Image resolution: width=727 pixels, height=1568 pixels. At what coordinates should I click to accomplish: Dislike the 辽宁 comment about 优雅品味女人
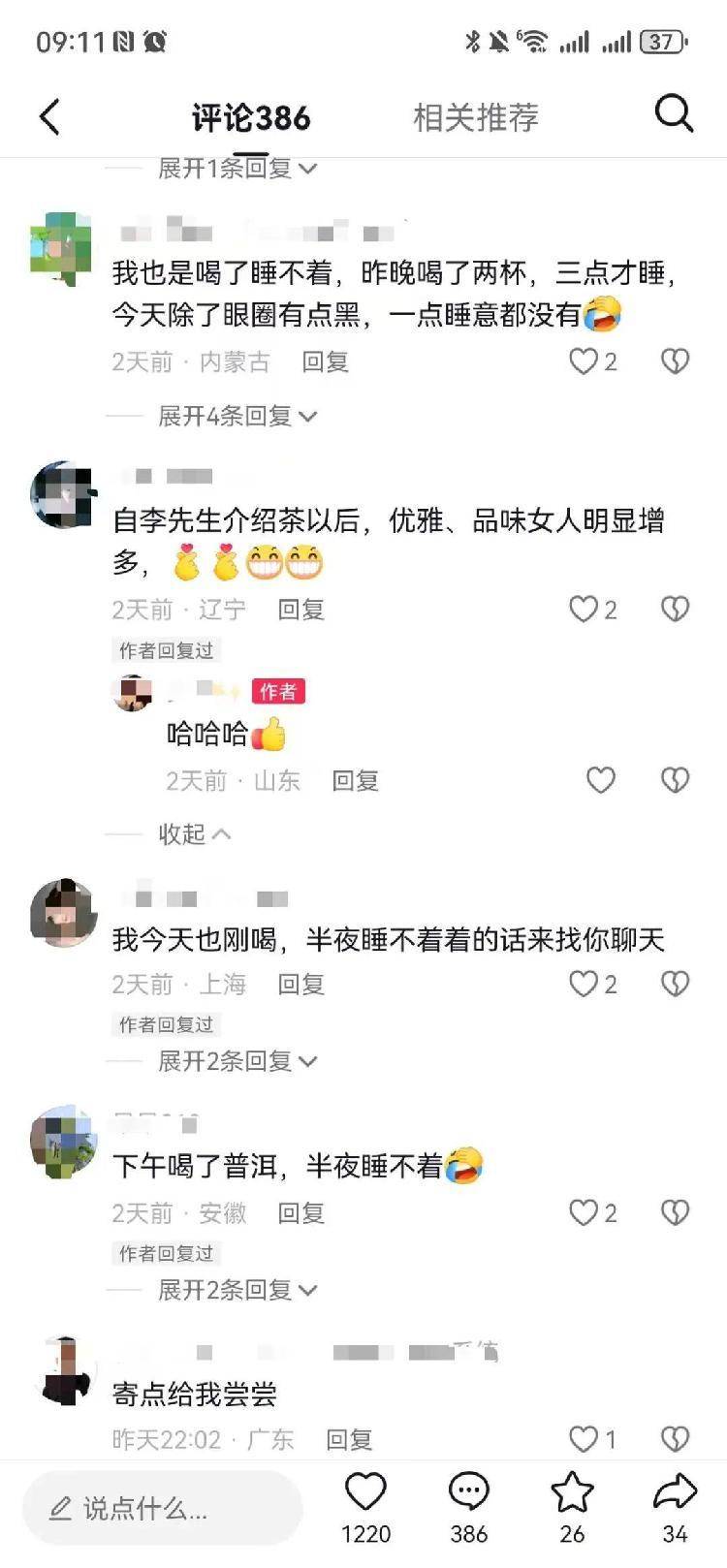click(x=675, y=610)
